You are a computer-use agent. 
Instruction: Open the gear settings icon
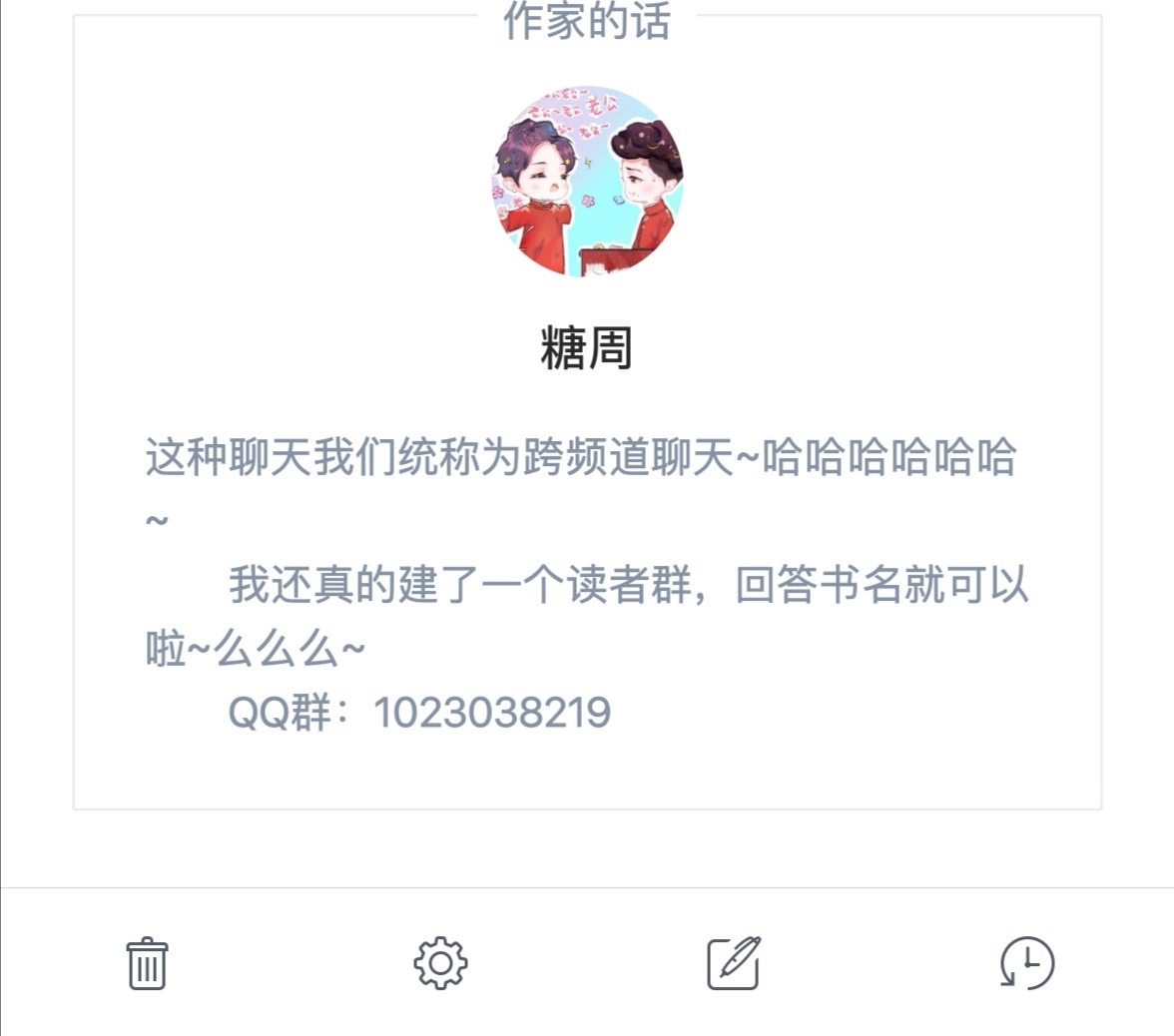pos(440,963)
